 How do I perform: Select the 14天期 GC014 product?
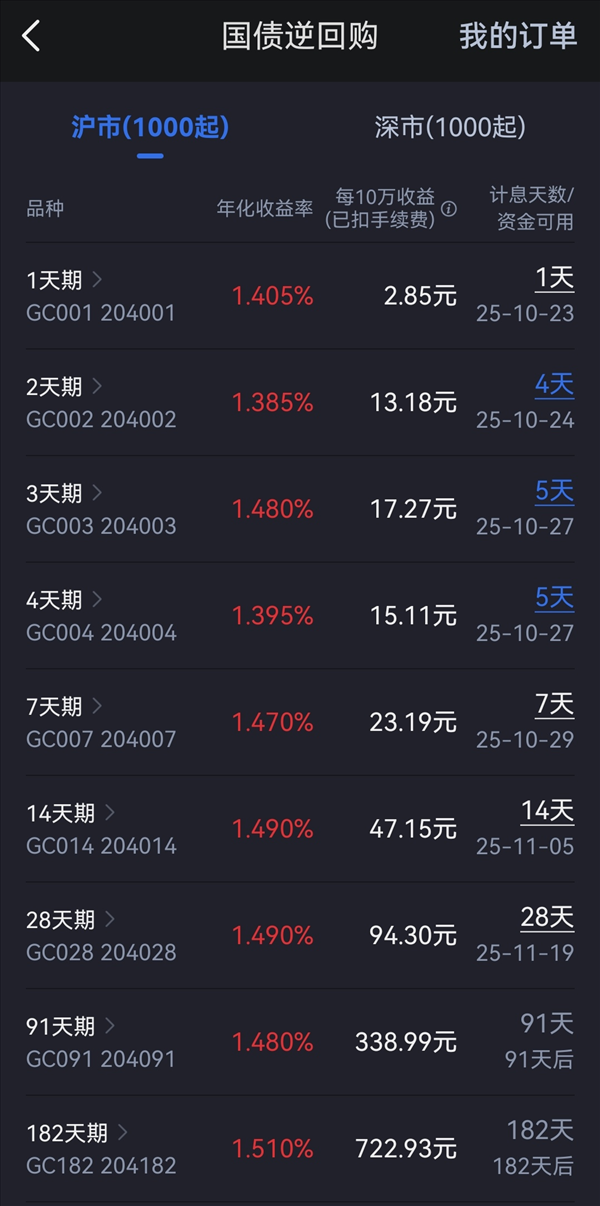click(100, 829)
